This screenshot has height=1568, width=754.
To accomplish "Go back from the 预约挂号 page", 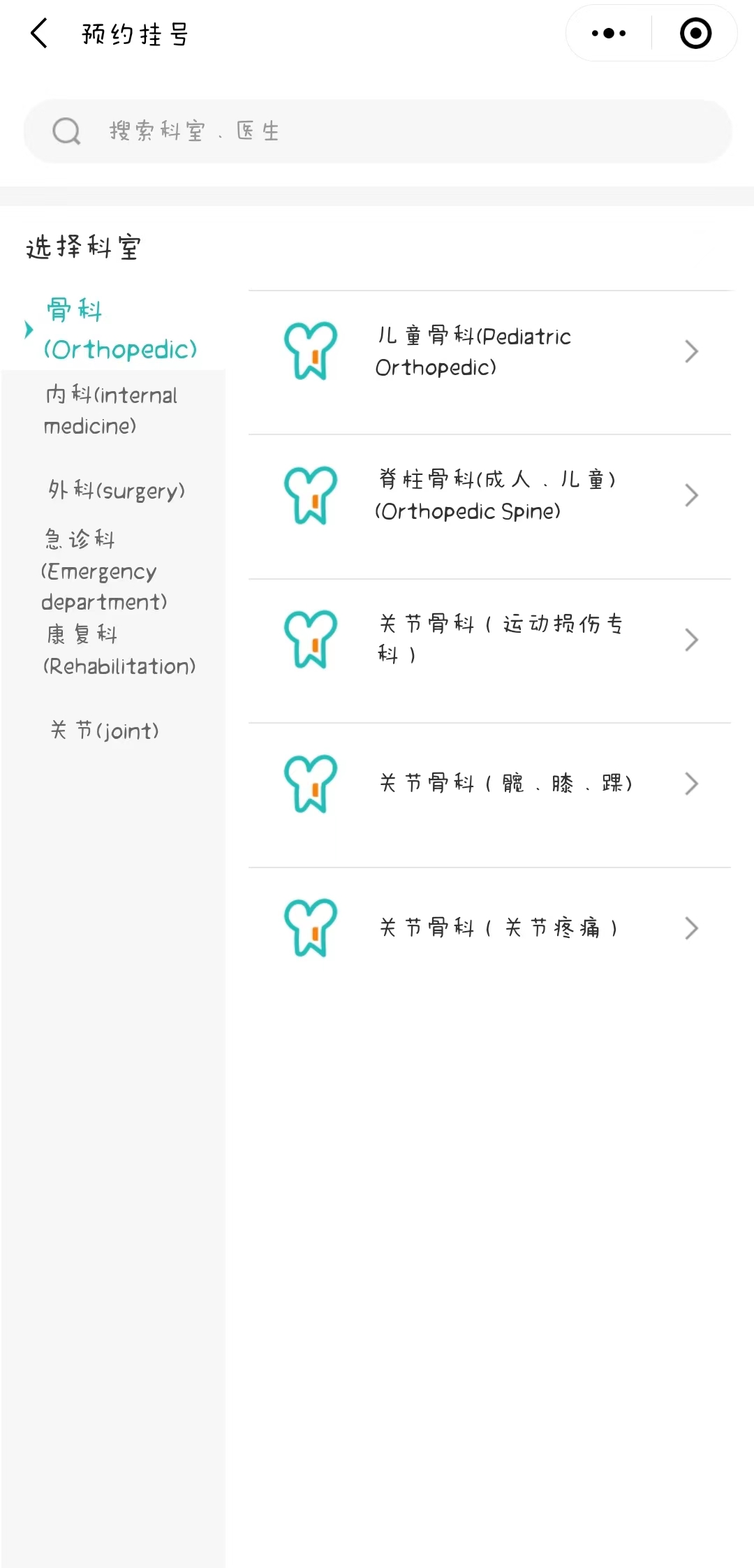I will [40, 34].
